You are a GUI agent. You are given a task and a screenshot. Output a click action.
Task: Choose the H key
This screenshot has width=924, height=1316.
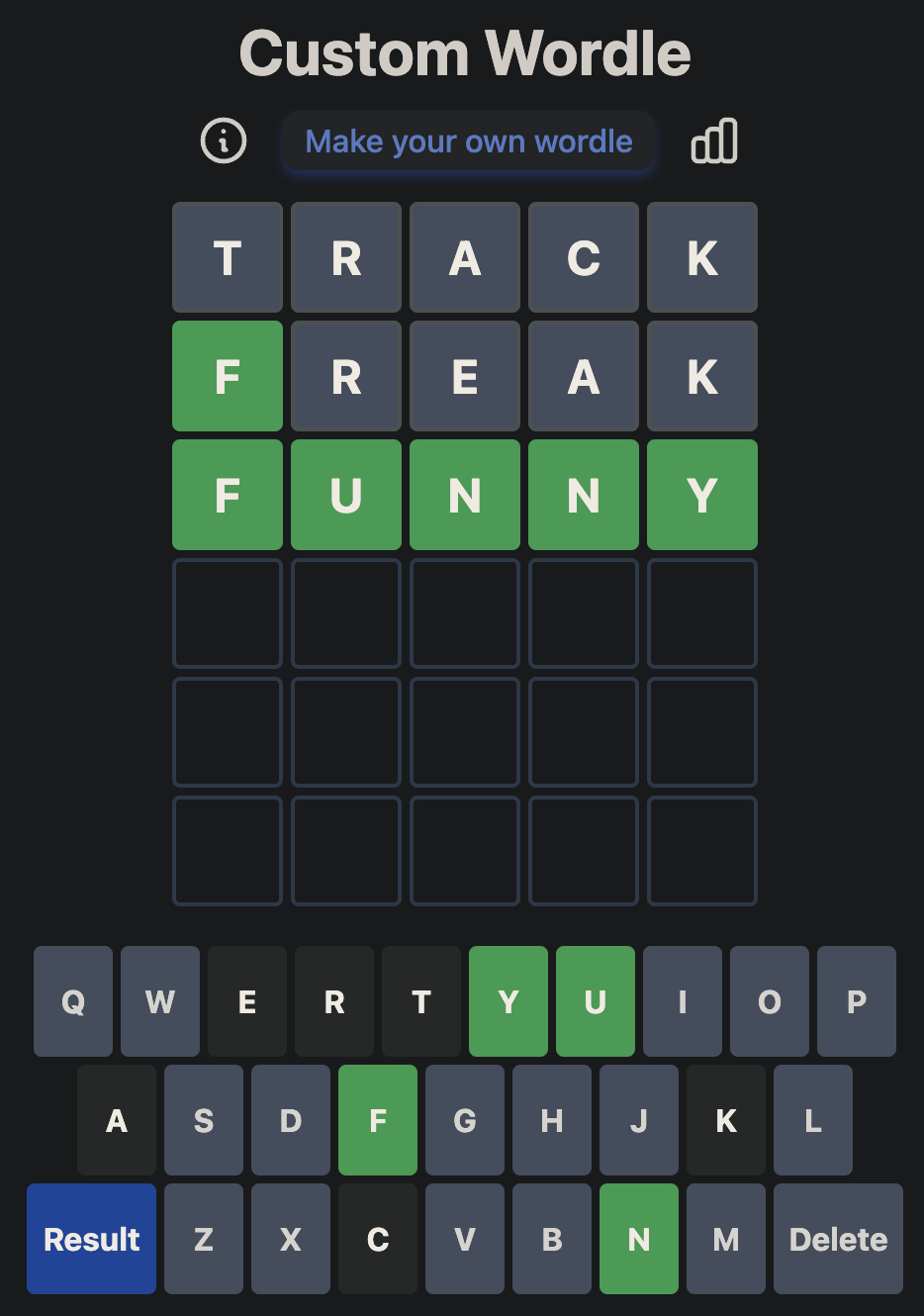point(552,1120)
